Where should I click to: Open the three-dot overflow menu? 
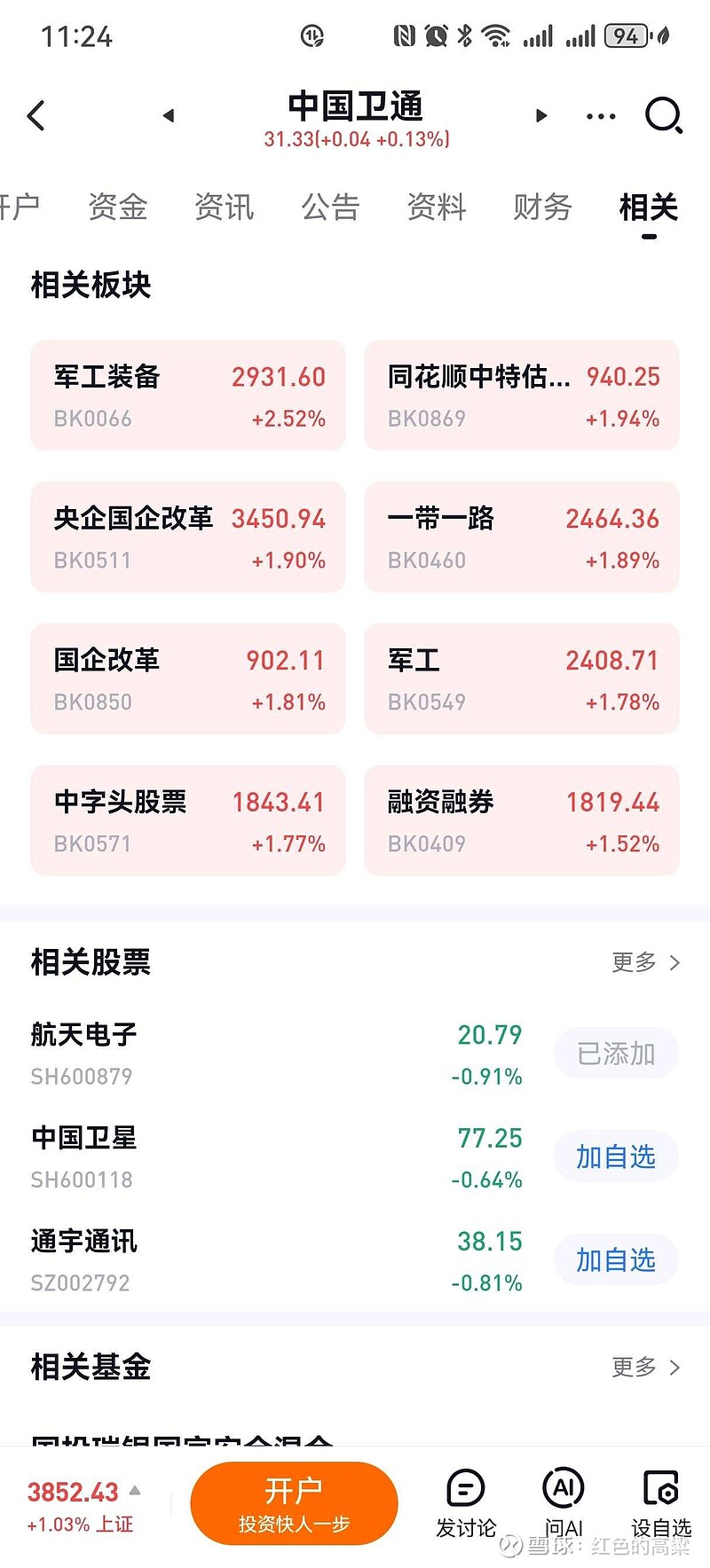(601, 116)
